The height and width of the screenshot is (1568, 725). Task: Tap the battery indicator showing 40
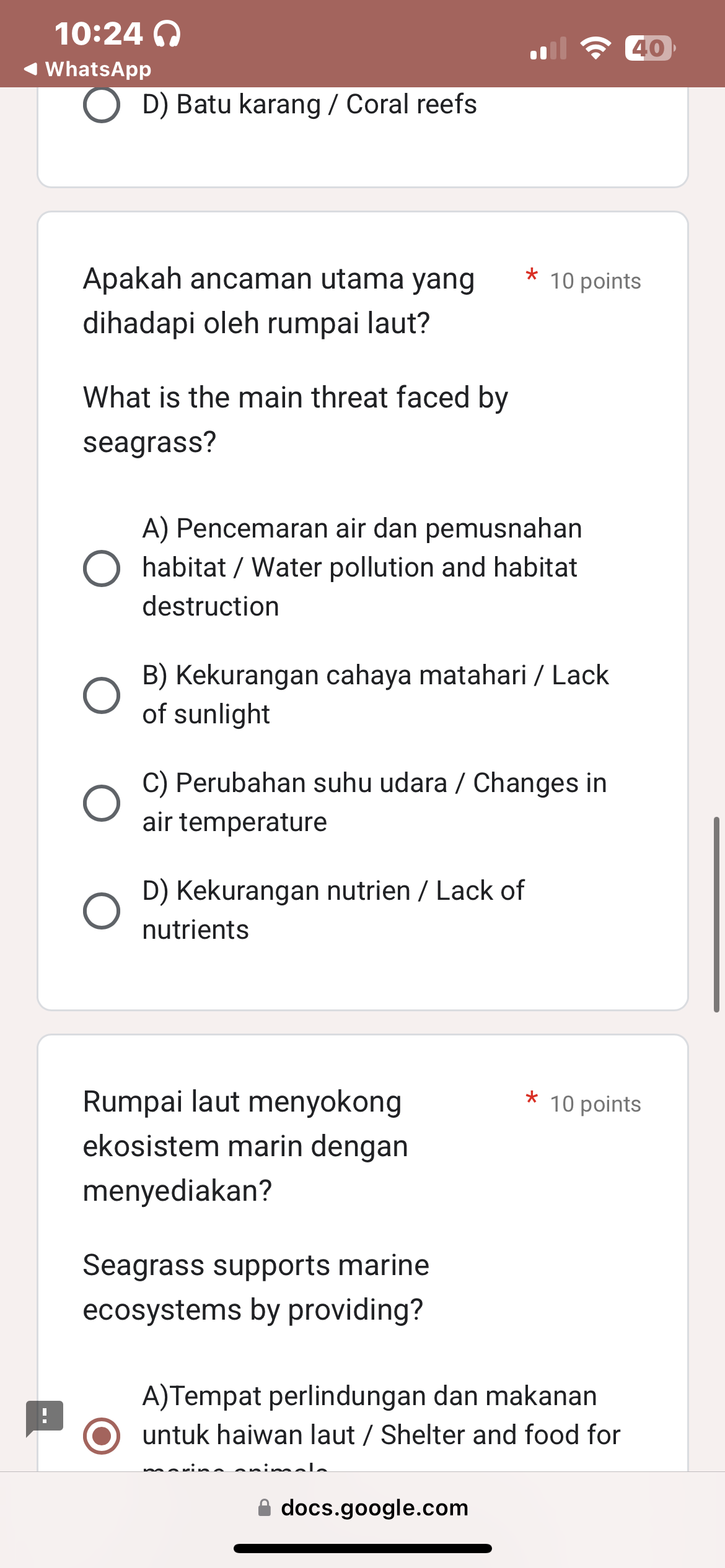[x=648, y=48]
